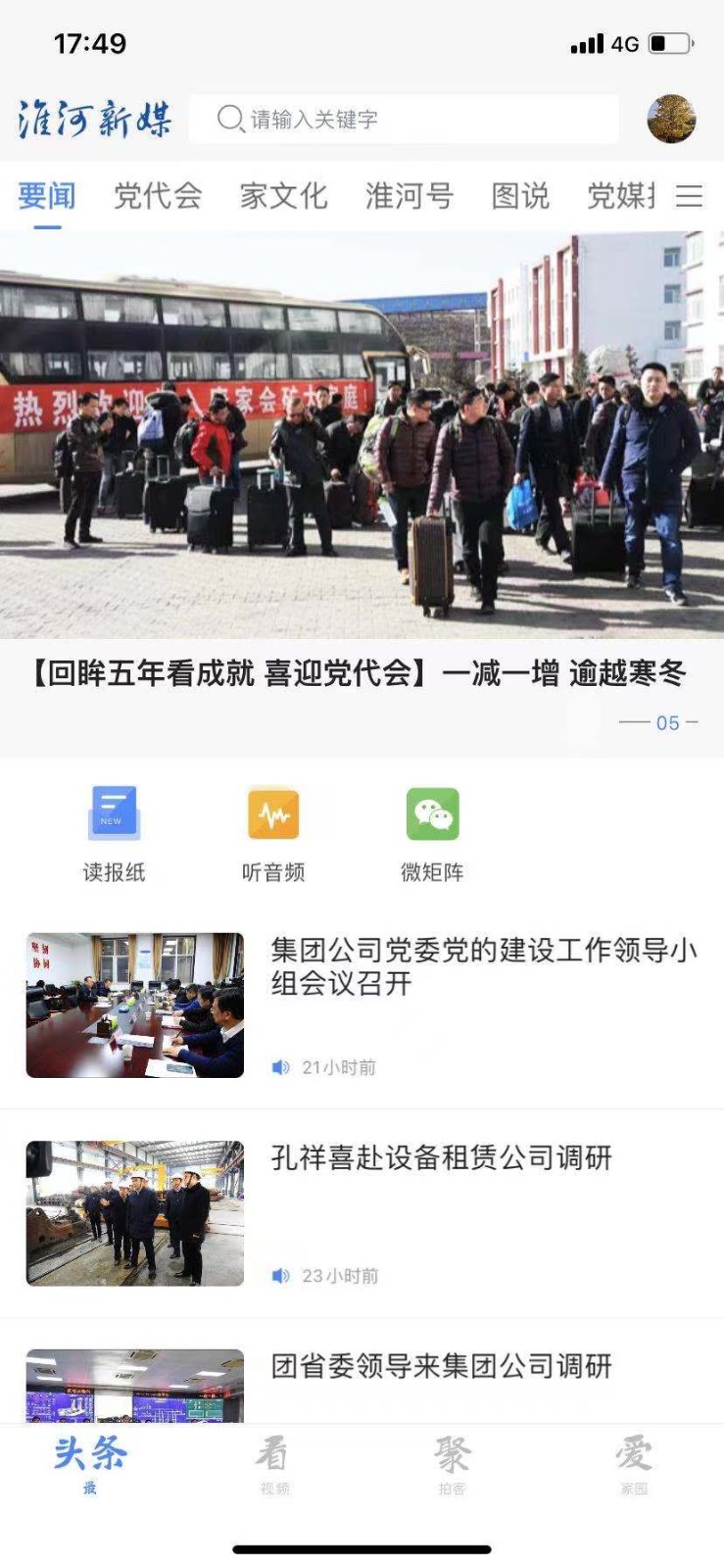The image size is (724, 1568).
Task: Switch to the 家文化 tab
Action: [x=283, y=196]
